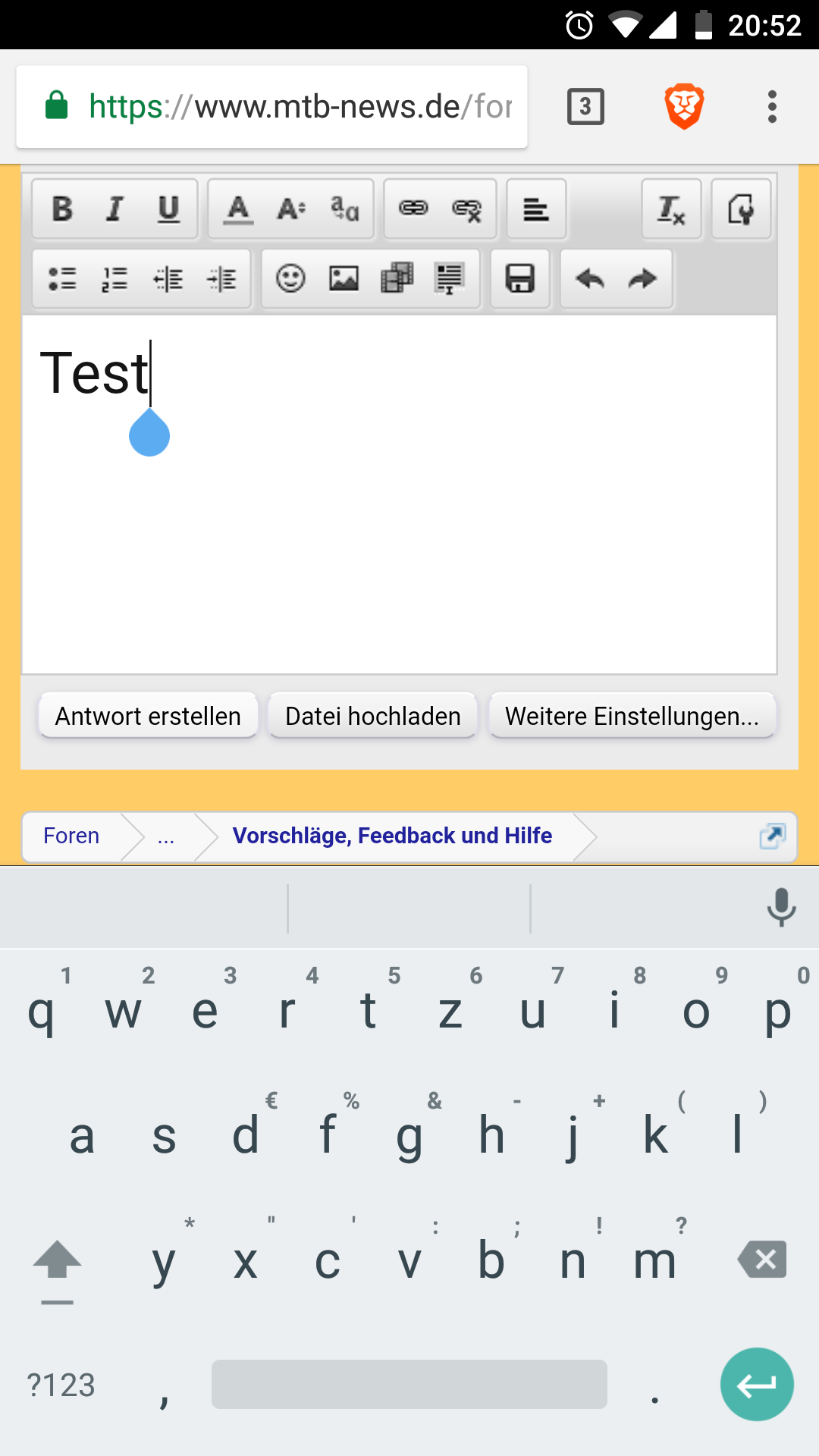This screenshot has height=1456, width=819.
Task: Submit reply with Antwort erstellen
Action: 148,716
